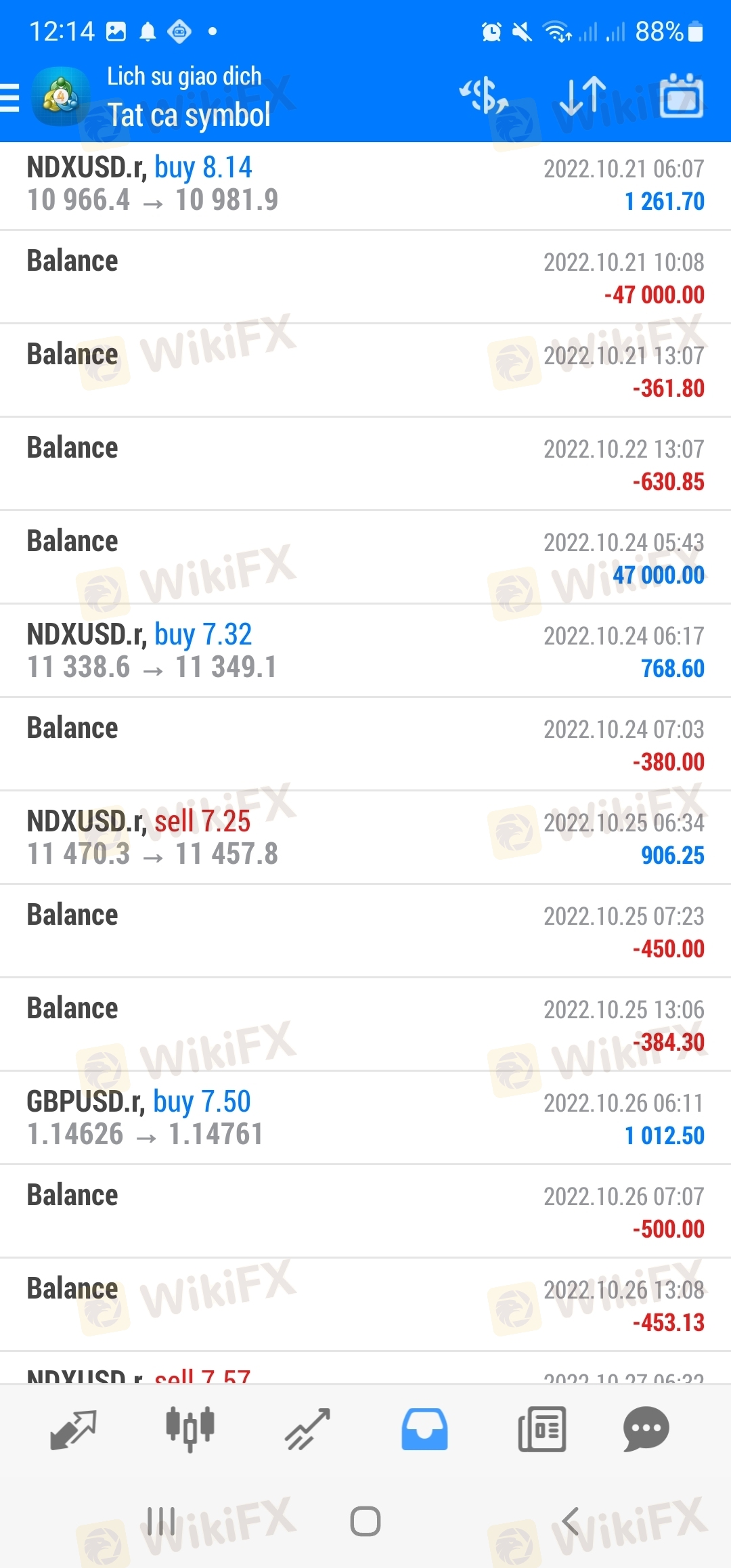
Task: Open the sort order arrows
Action: pyautogui.click(x=583, y=95)
